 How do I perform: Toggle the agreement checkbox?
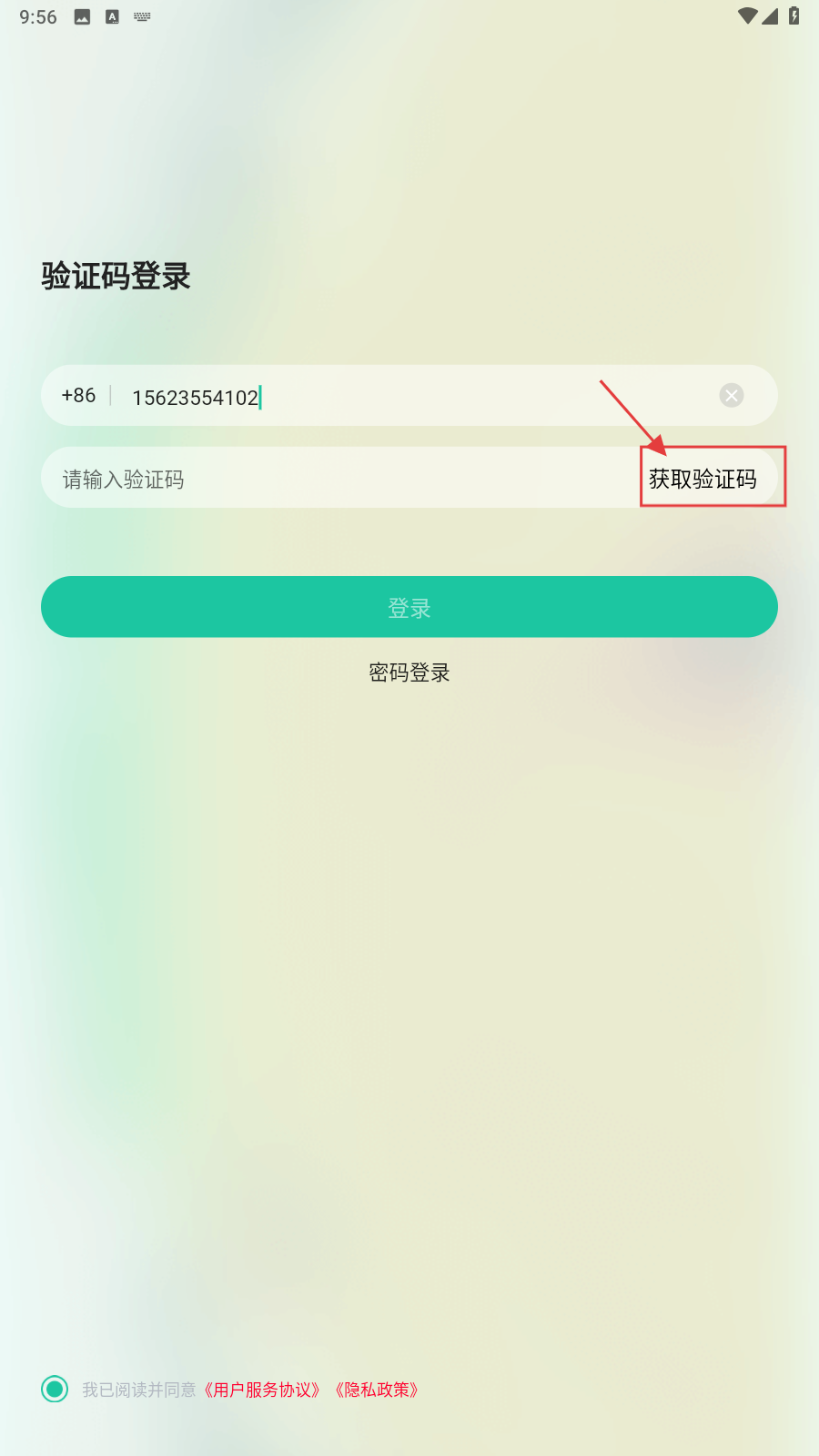(55, 1389)
